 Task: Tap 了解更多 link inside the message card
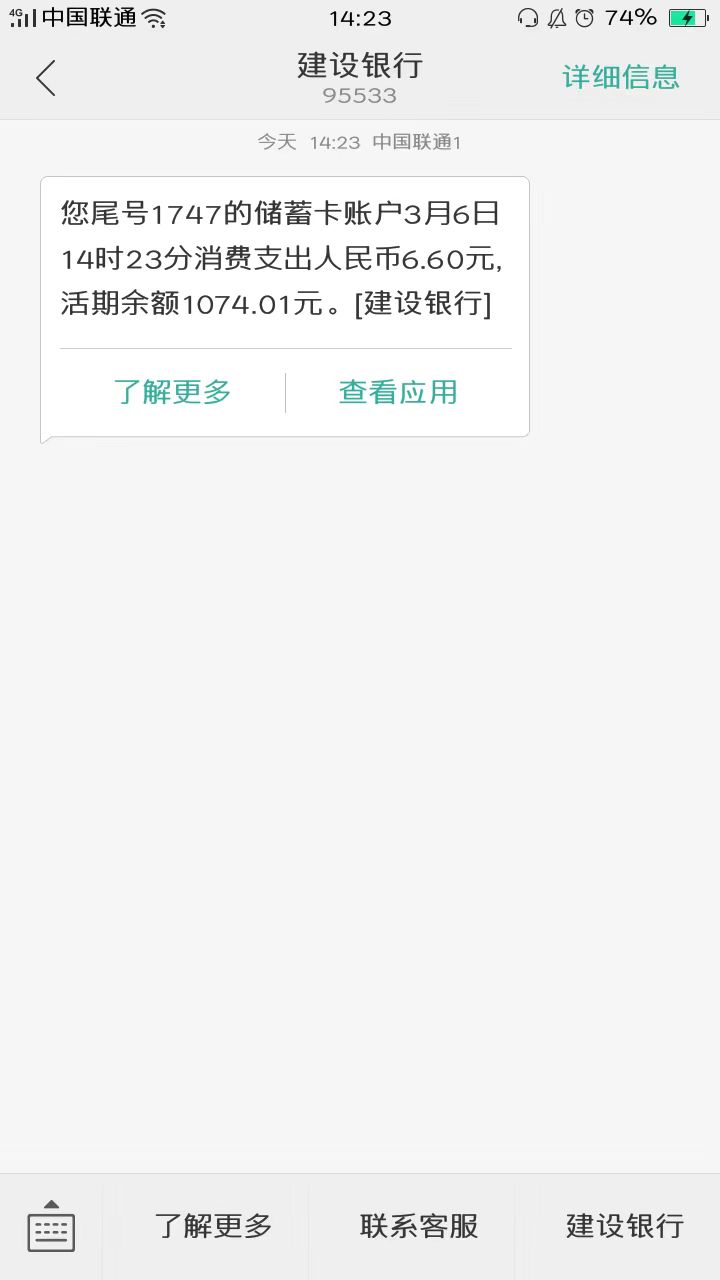point(173,392)
